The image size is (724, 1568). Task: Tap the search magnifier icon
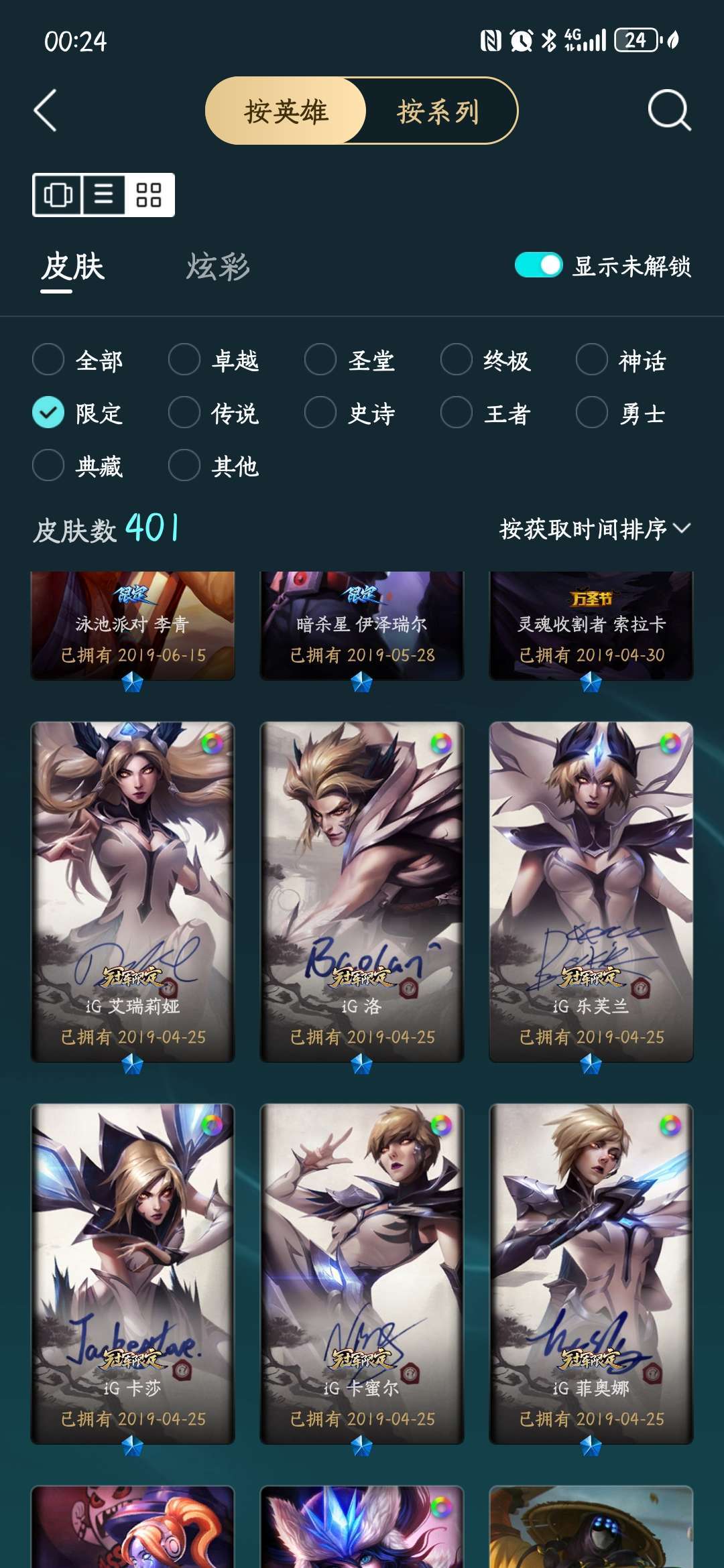pos(667,111)
